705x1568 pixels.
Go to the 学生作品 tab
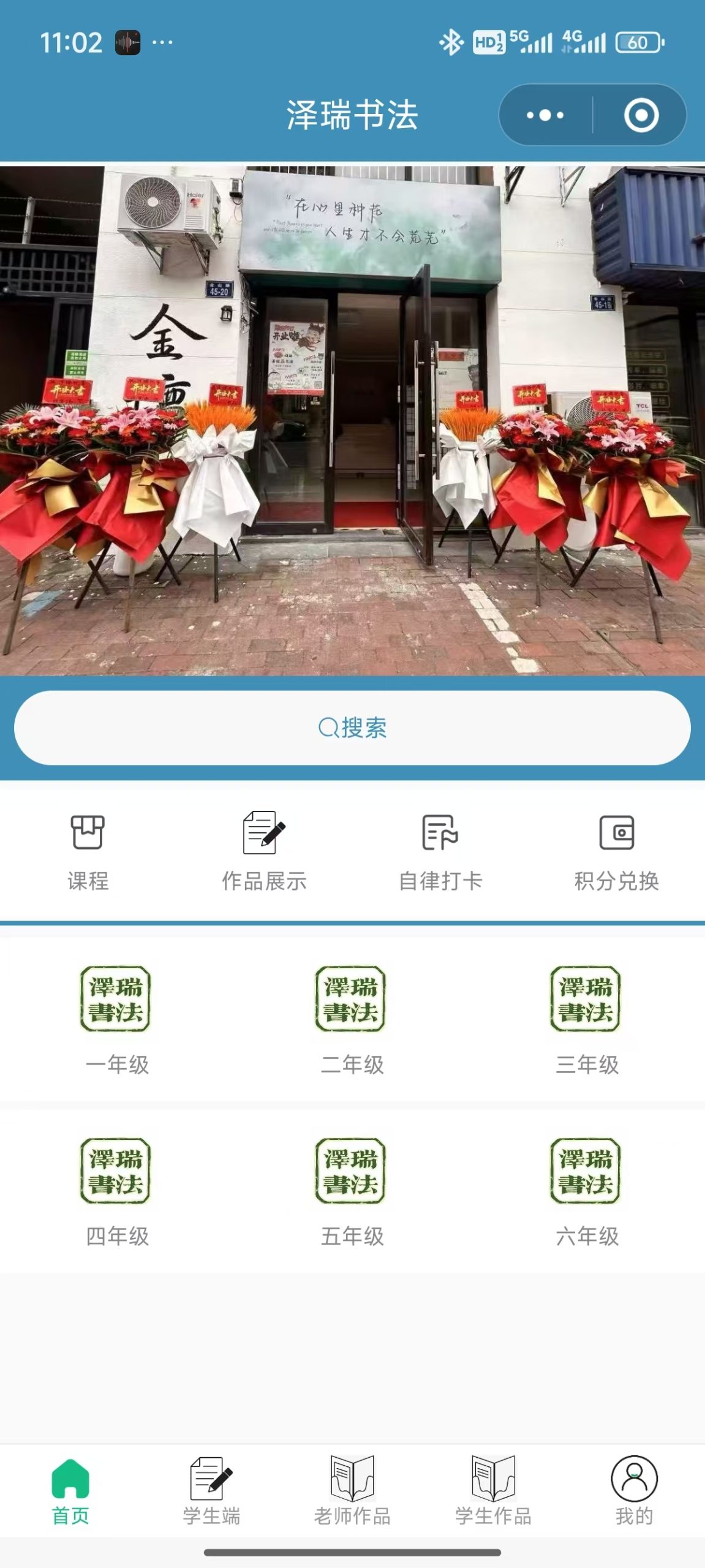(x=493, y=1491)
